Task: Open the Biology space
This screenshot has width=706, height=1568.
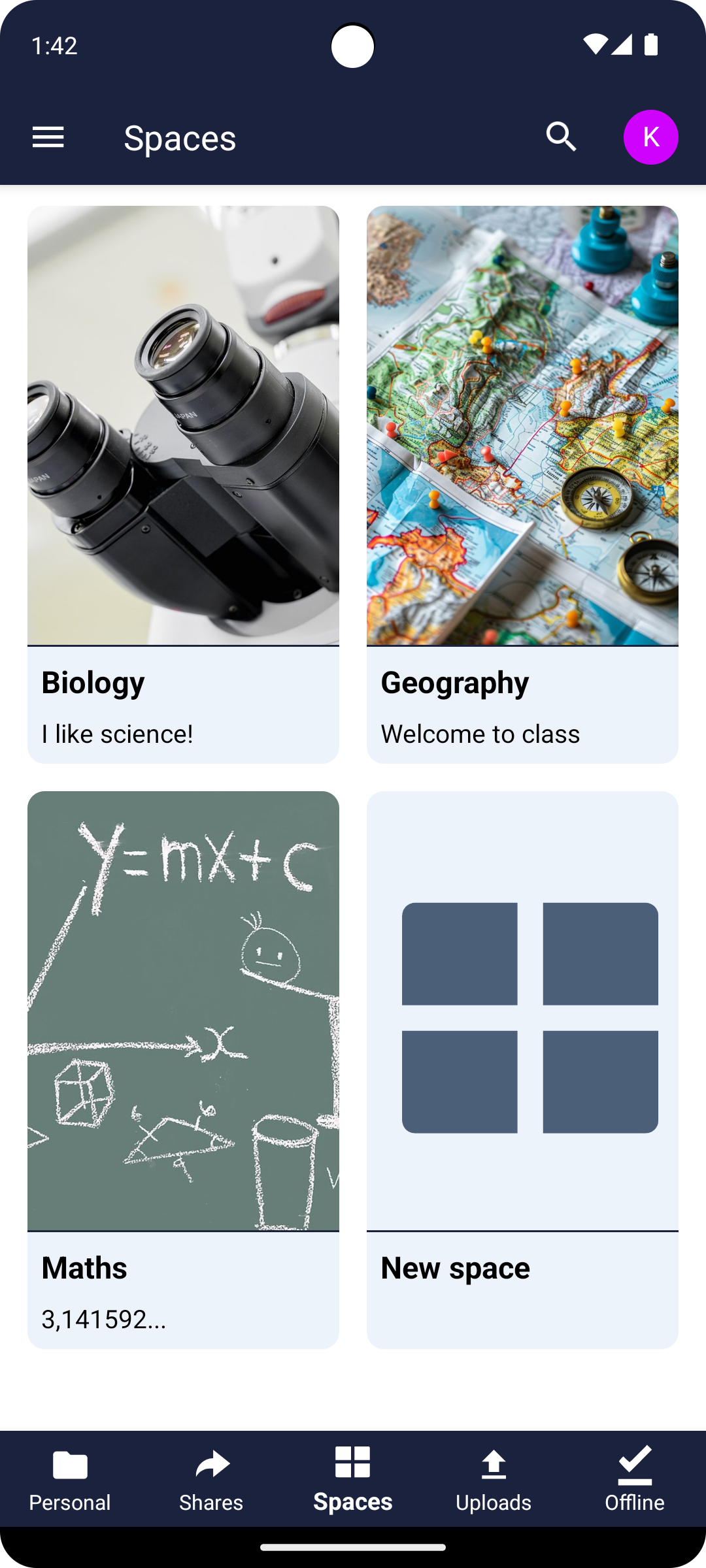Action: pyautogui.click(x=183, y=484)
